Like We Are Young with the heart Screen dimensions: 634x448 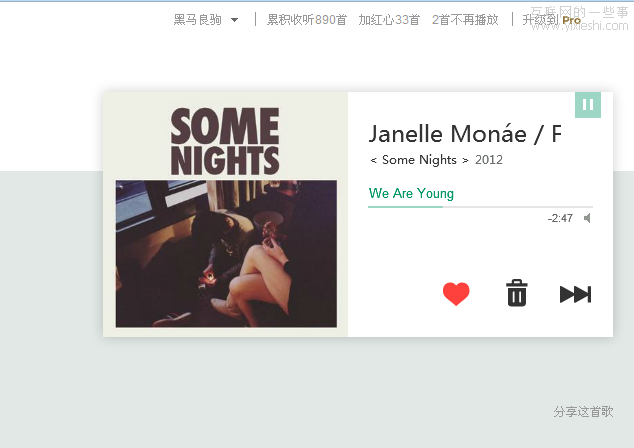pyautogui.click(x=456, y=294)
